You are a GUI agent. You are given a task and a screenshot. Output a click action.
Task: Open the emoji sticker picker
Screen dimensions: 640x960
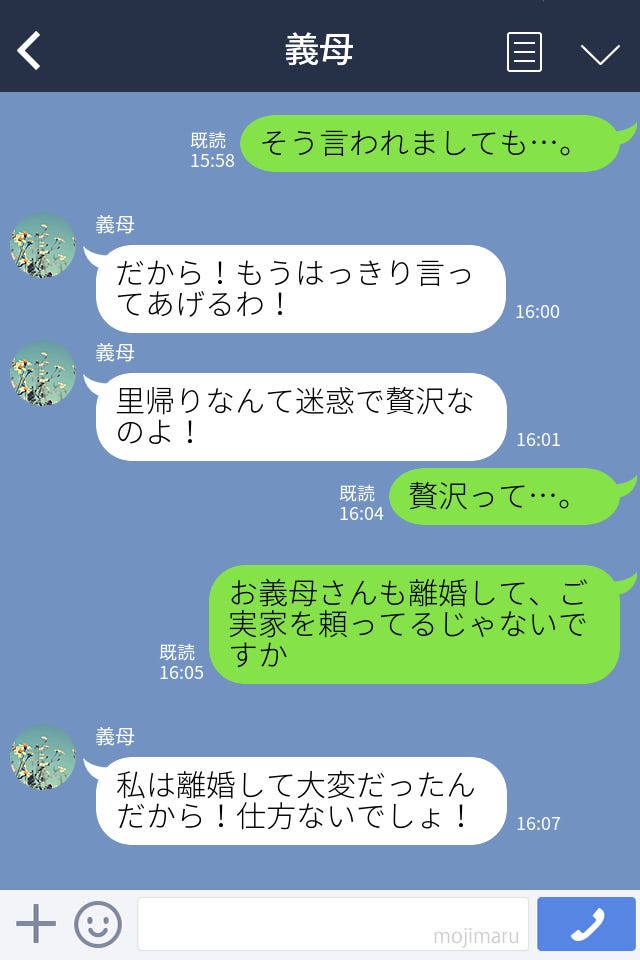pyautogui.click(x=98, y=924)
